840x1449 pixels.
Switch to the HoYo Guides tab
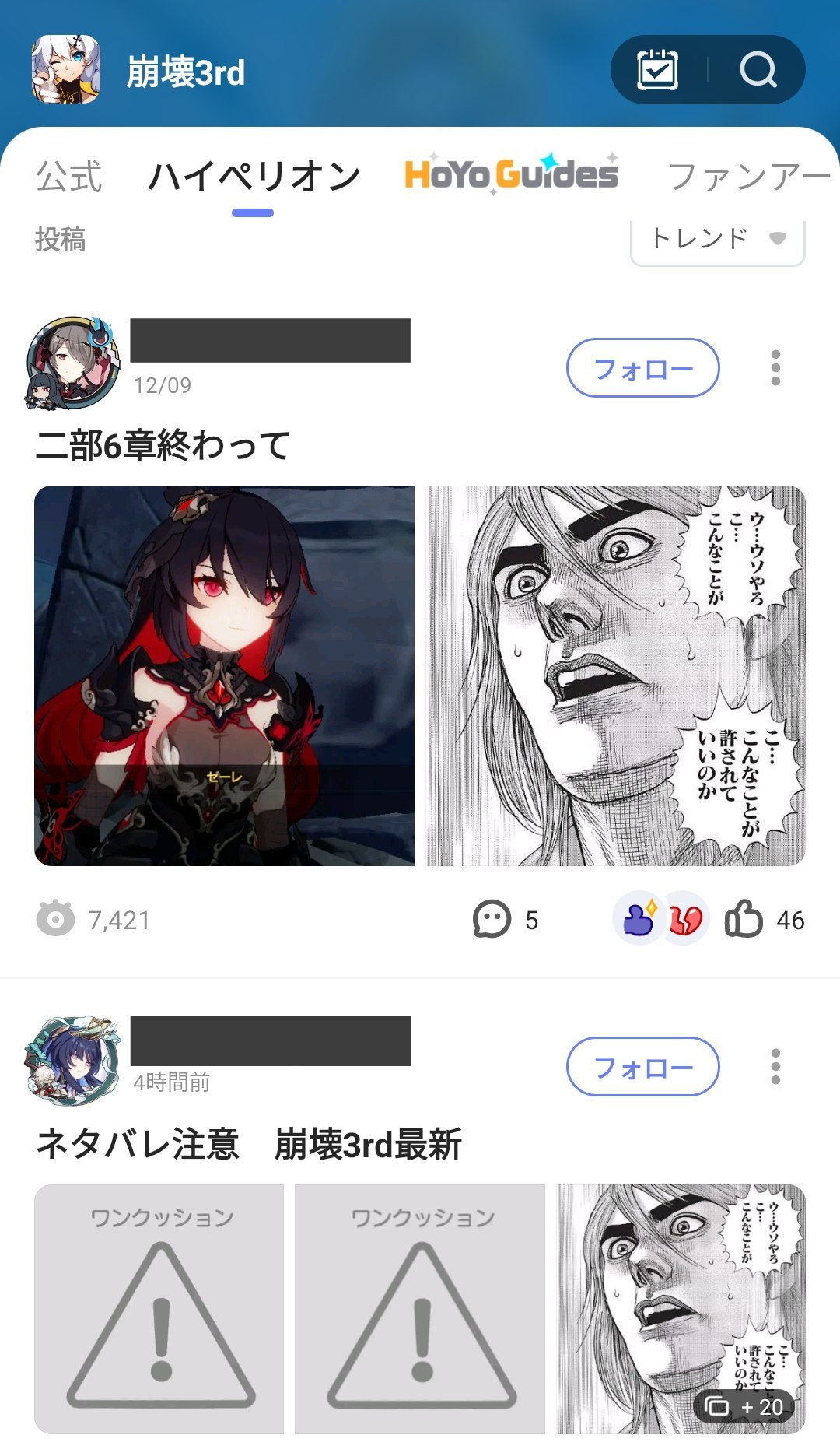click(x=511, y=174)
